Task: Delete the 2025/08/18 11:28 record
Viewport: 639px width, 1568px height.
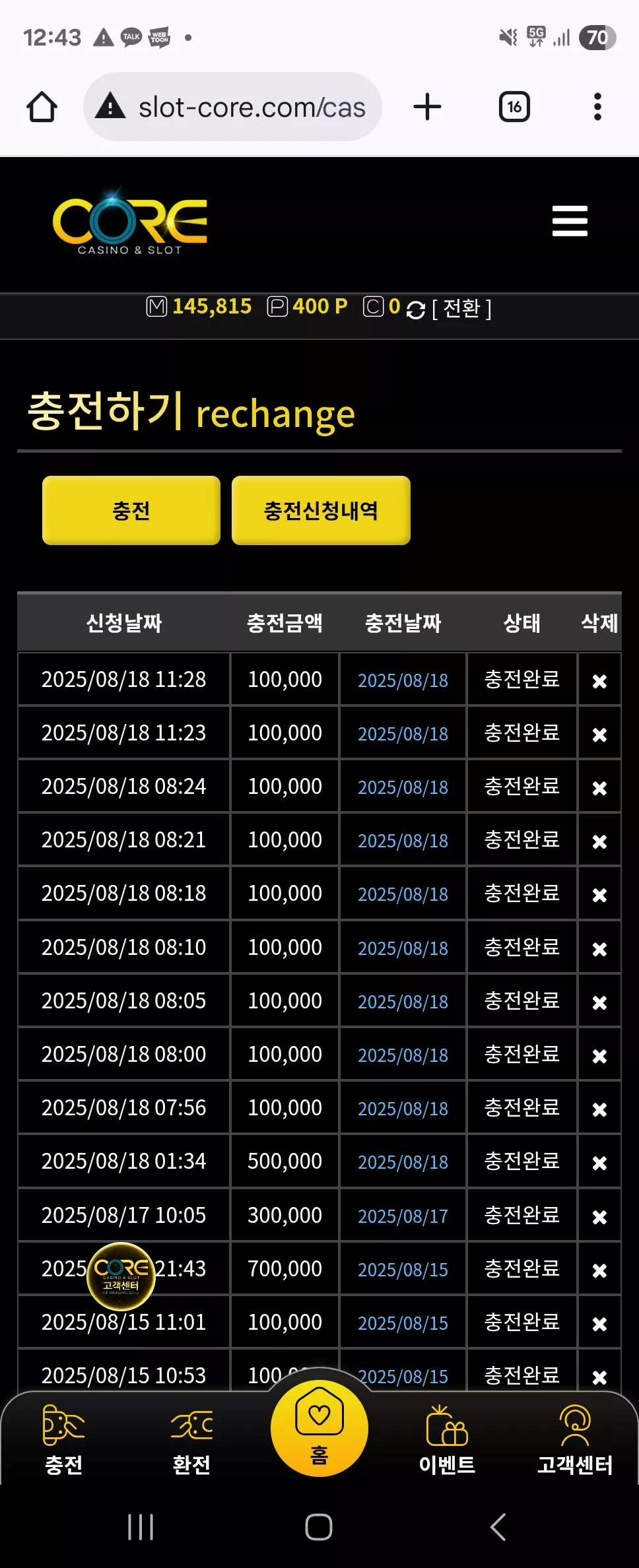Action: pyautogui.click(x=599, y=681)
